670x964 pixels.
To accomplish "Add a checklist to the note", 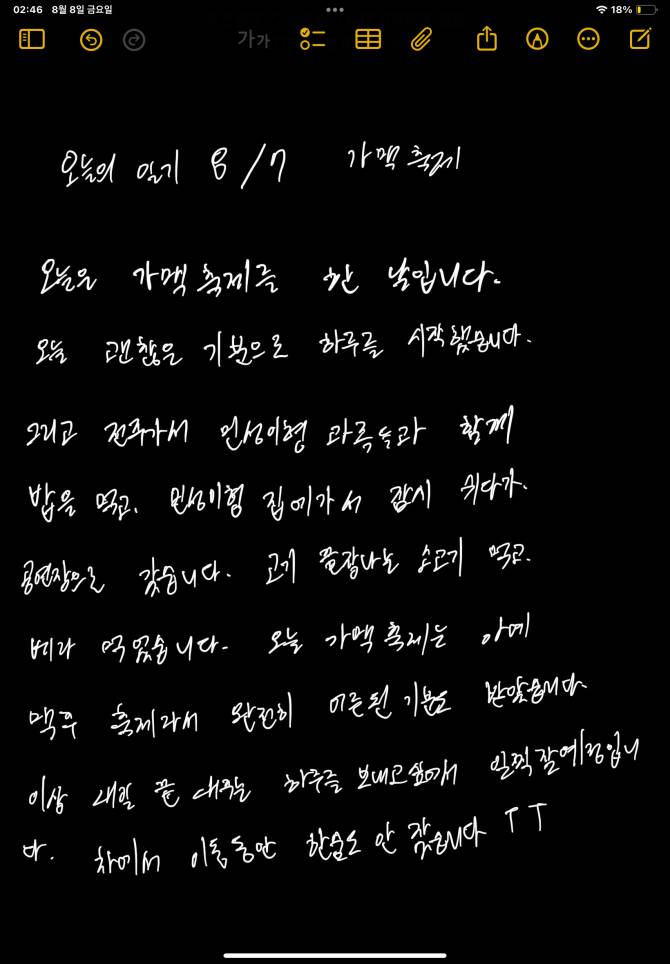I will [313, 40].
